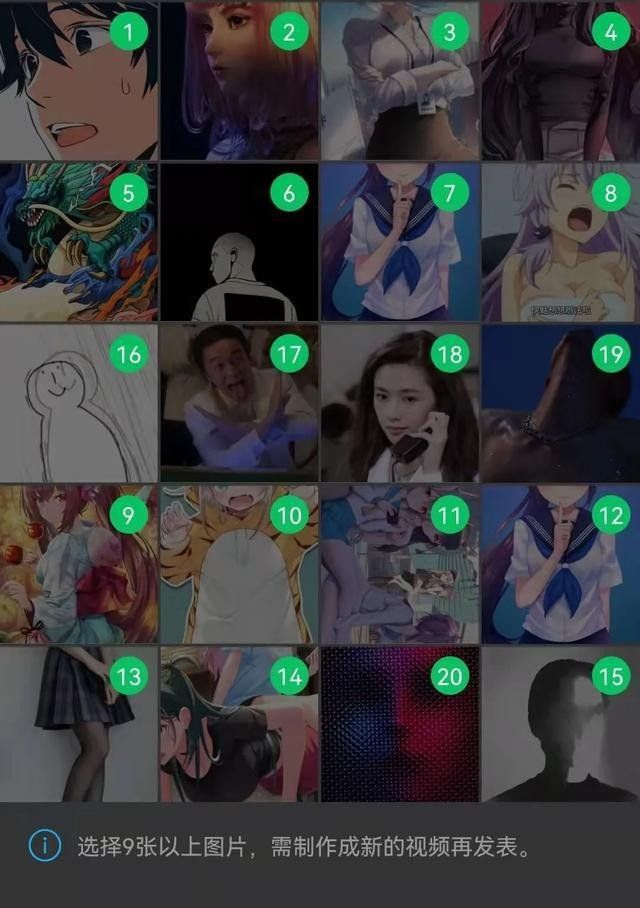Viewport: 640px width, 908px height.
Task: Uncheck selection badge number 15
Action: click(x=611, y=677)
